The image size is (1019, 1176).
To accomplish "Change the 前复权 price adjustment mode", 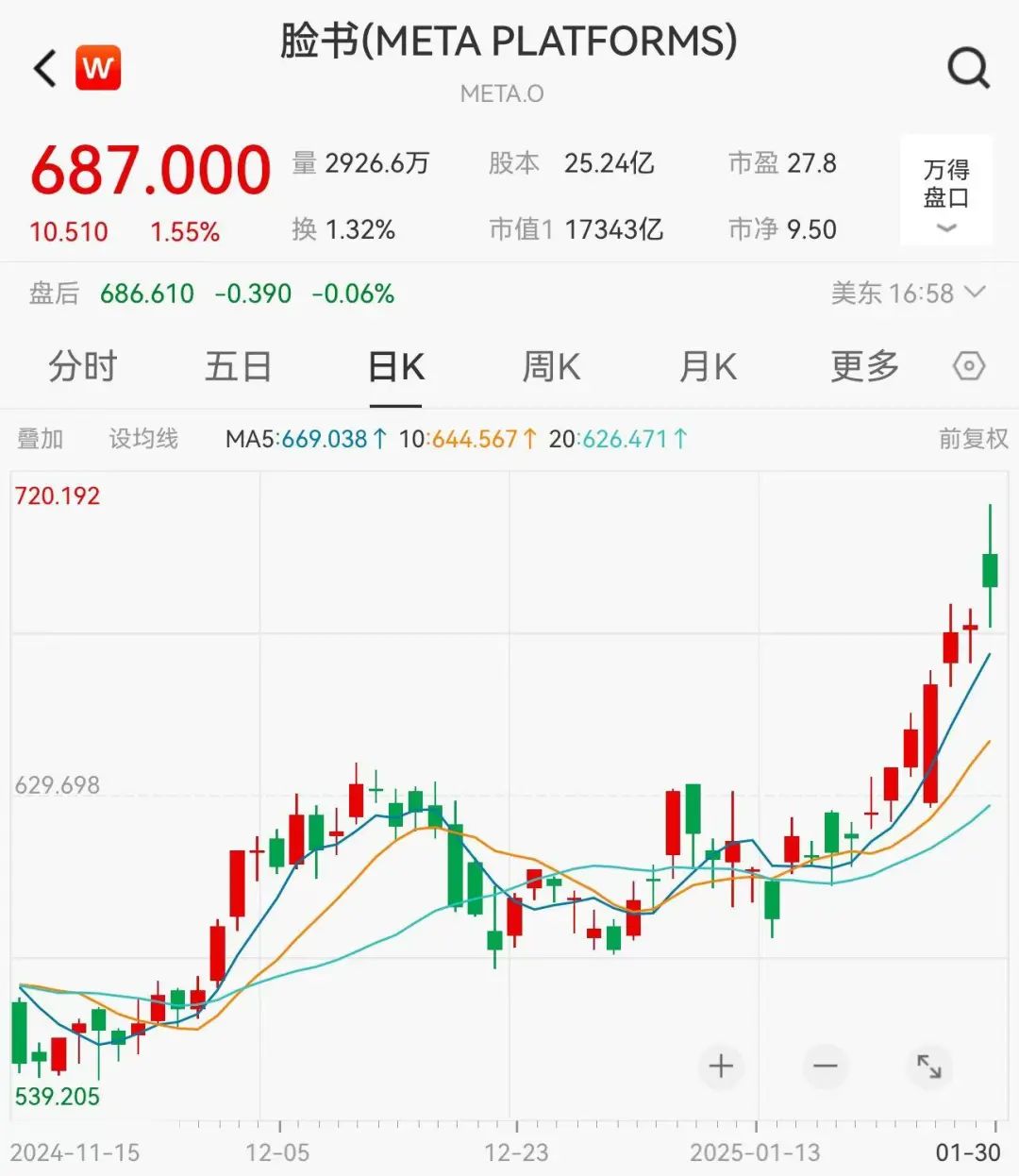I will (x=973, y=439).
